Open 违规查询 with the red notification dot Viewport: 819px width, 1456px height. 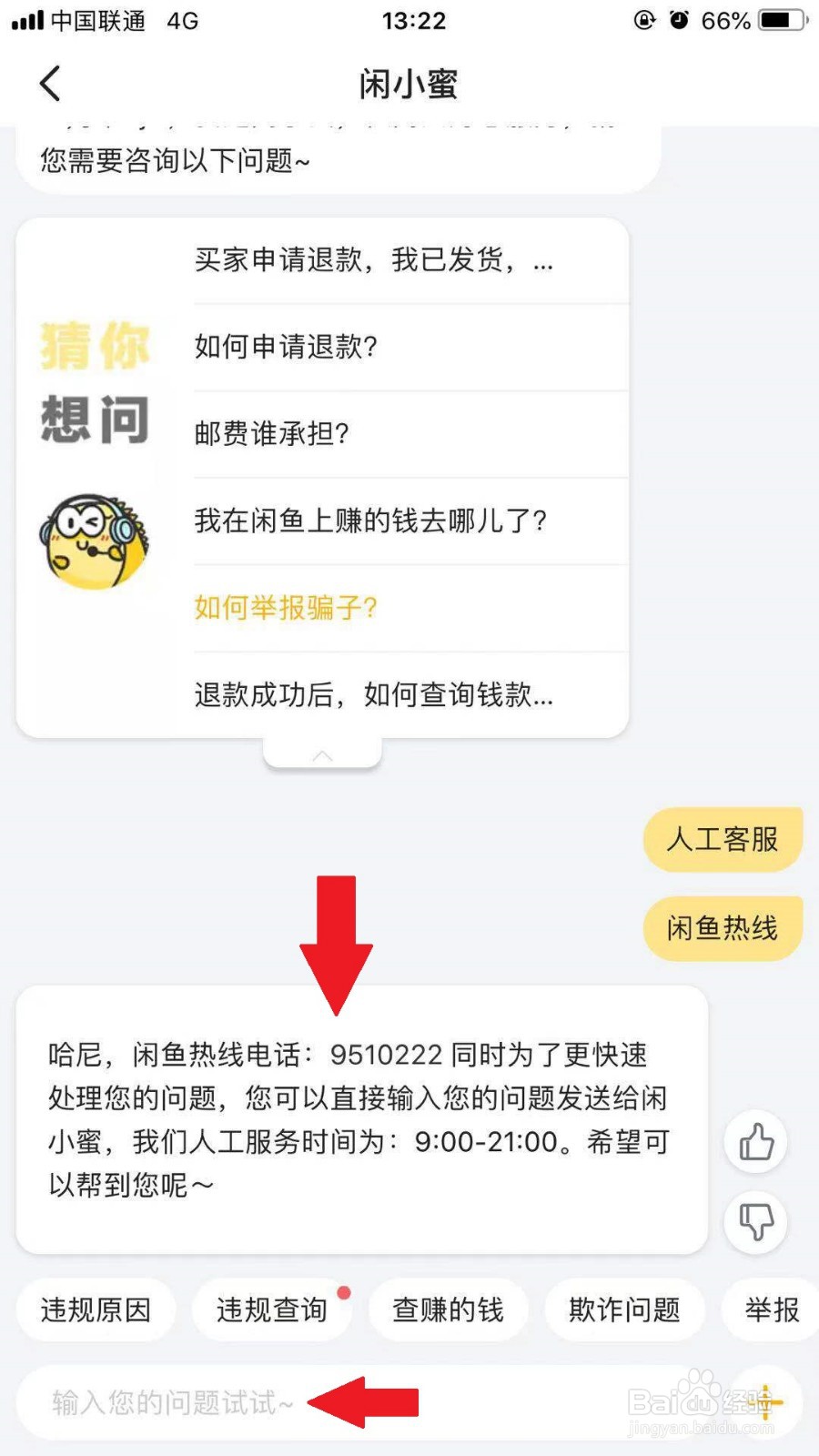272,1309
